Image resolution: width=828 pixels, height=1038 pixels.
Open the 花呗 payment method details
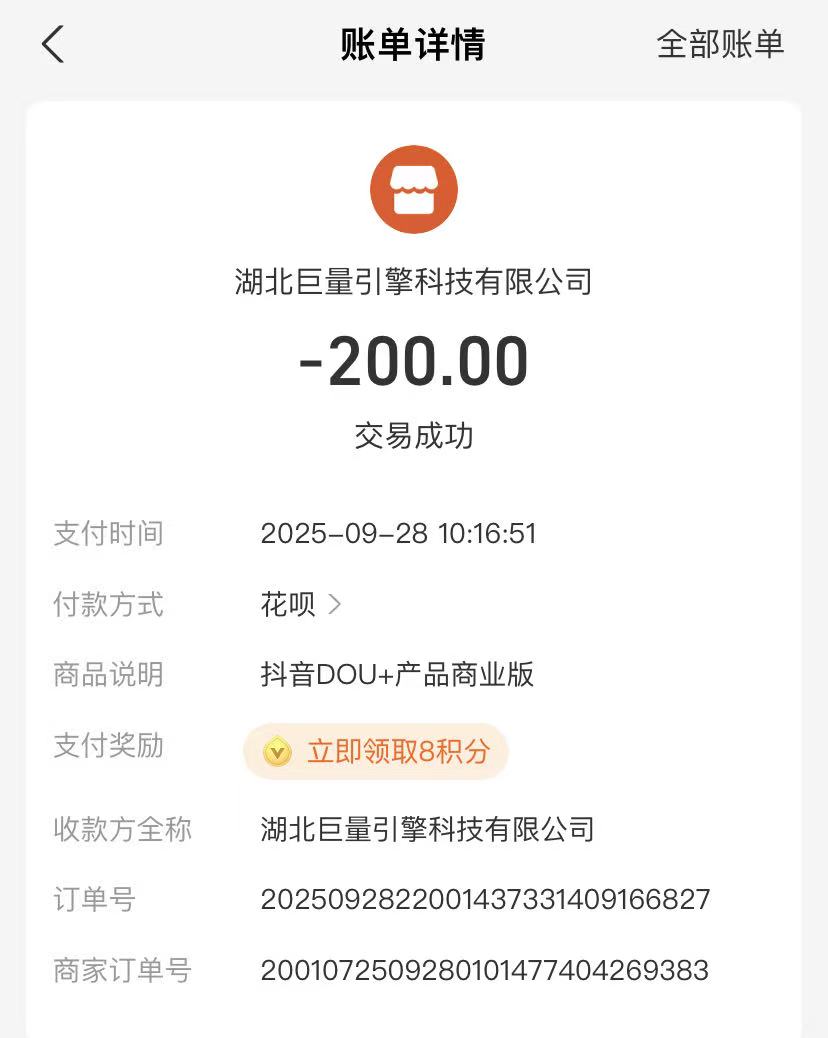coord(300,604)
